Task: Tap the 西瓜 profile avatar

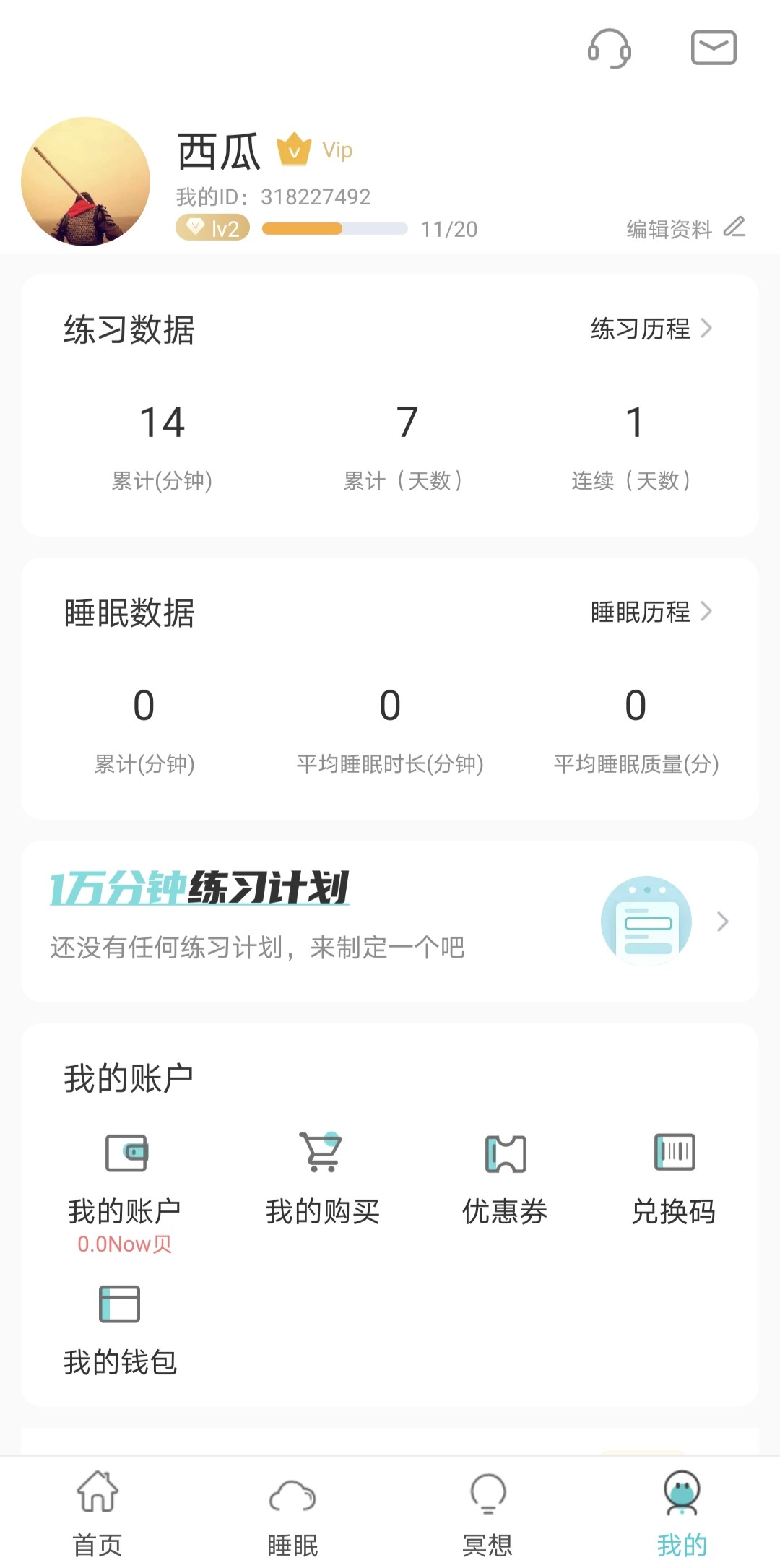Action: point(86,181)
